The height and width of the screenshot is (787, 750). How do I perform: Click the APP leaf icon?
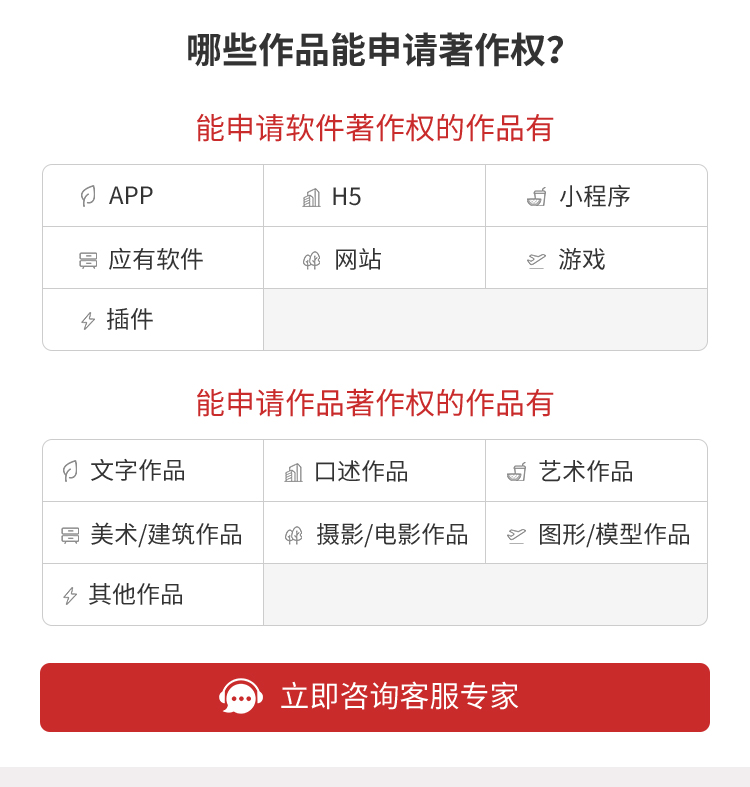pos(88,196)
